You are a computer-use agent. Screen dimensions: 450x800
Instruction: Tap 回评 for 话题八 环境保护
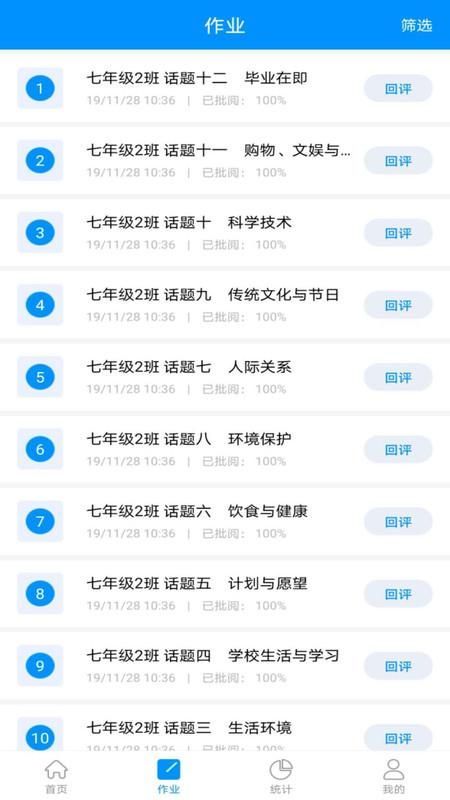[398, 449]
